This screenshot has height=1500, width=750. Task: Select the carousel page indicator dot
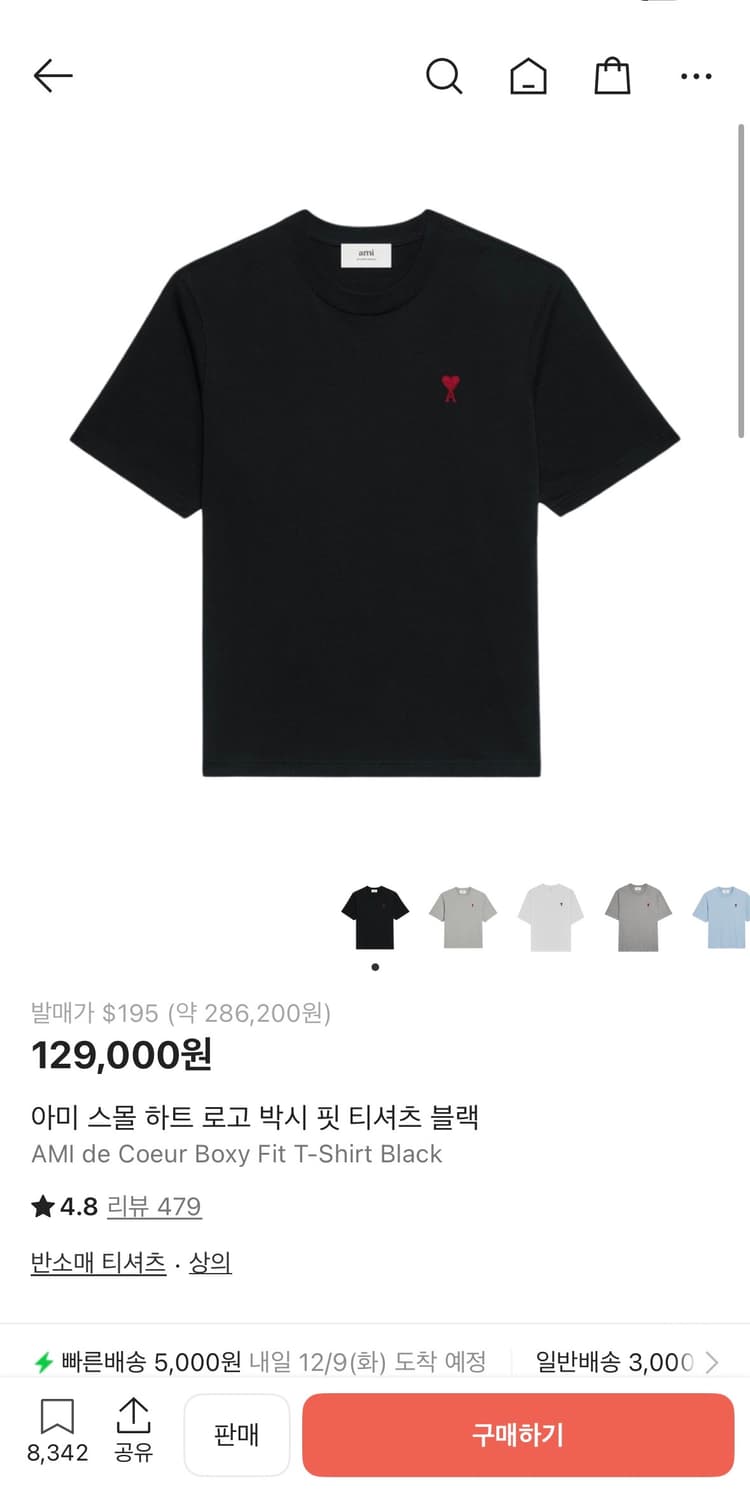(375, 966)
